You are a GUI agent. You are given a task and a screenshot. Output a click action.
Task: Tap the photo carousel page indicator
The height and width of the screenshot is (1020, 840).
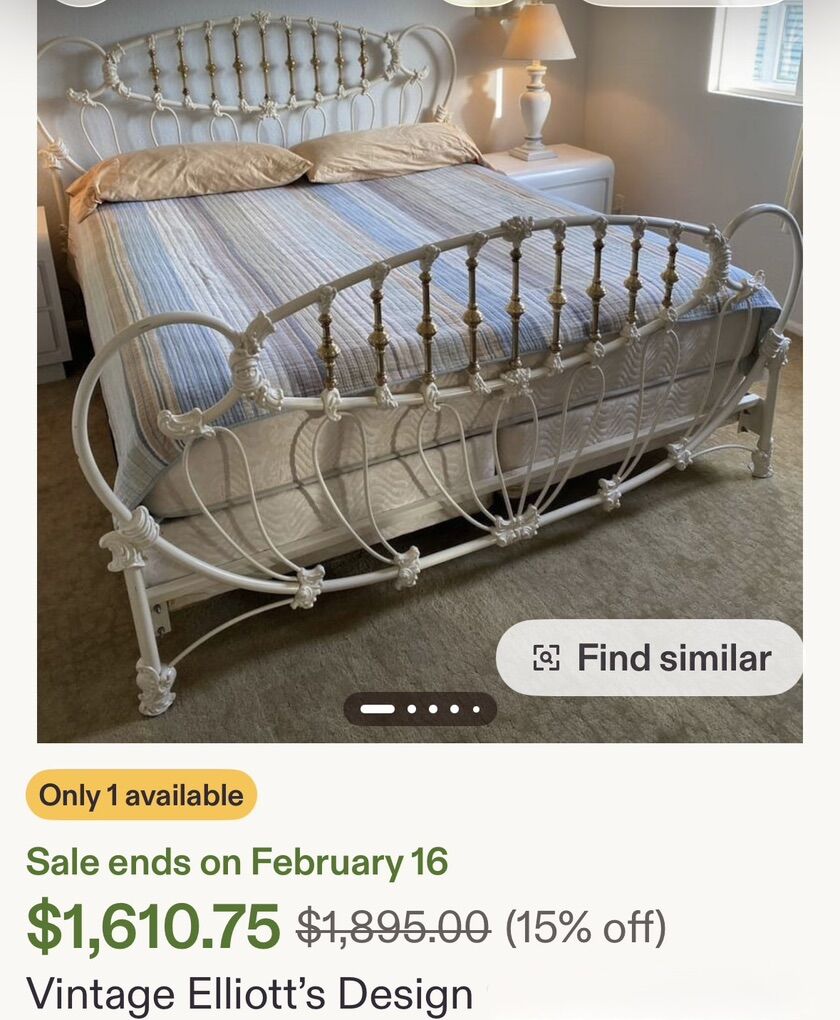(x=420, y=709)
